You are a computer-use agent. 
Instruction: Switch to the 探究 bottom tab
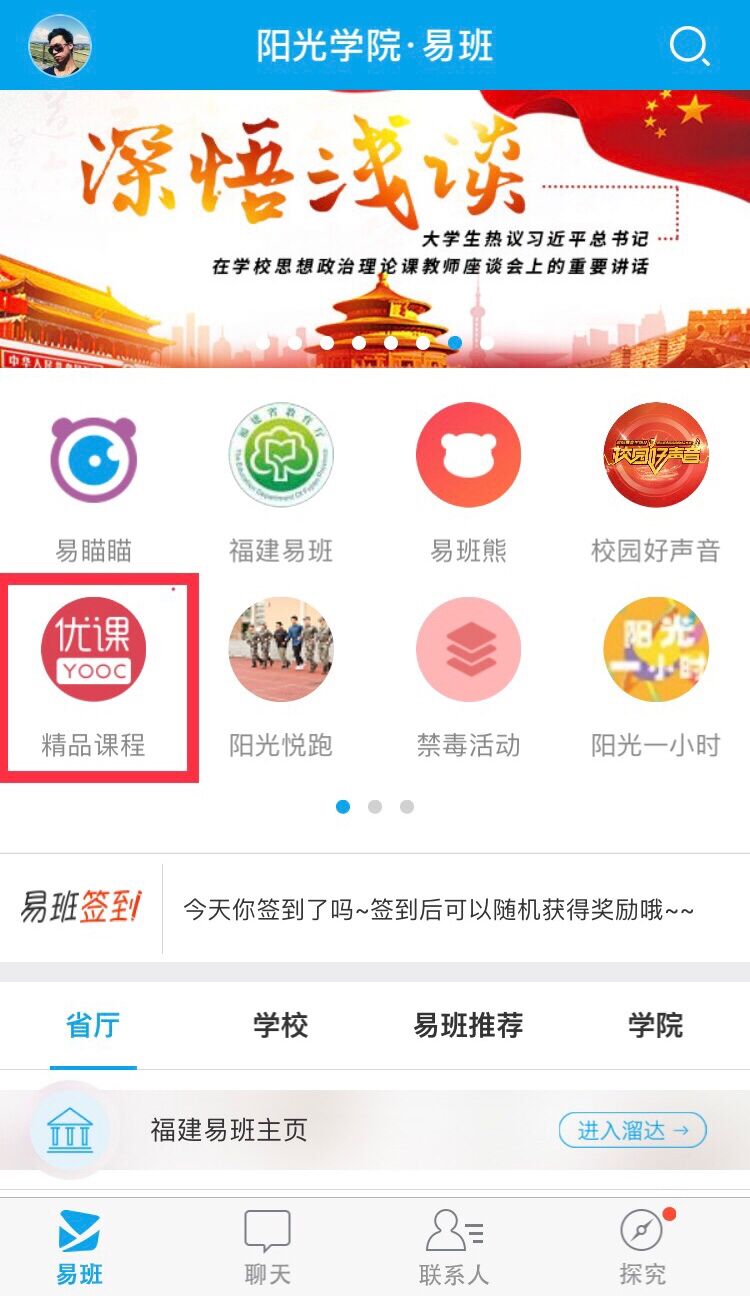click(642, 1247)
